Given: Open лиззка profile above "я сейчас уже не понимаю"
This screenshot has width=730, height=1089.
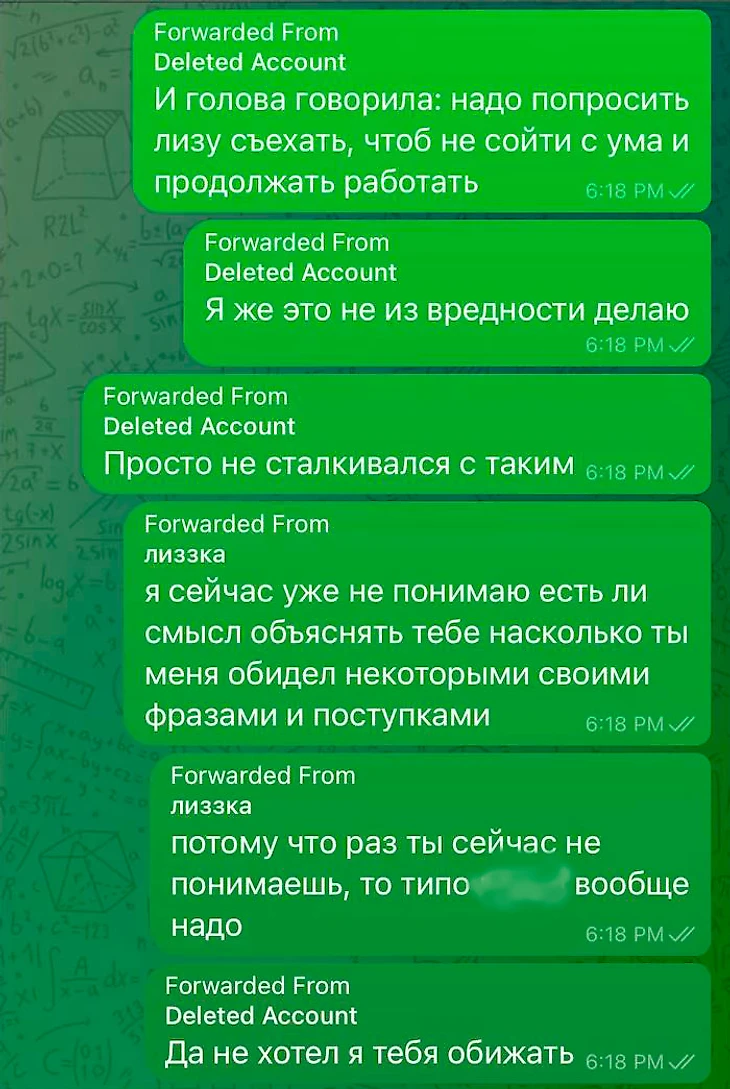Looking at the screenshot, I should [x=185, y=554].
